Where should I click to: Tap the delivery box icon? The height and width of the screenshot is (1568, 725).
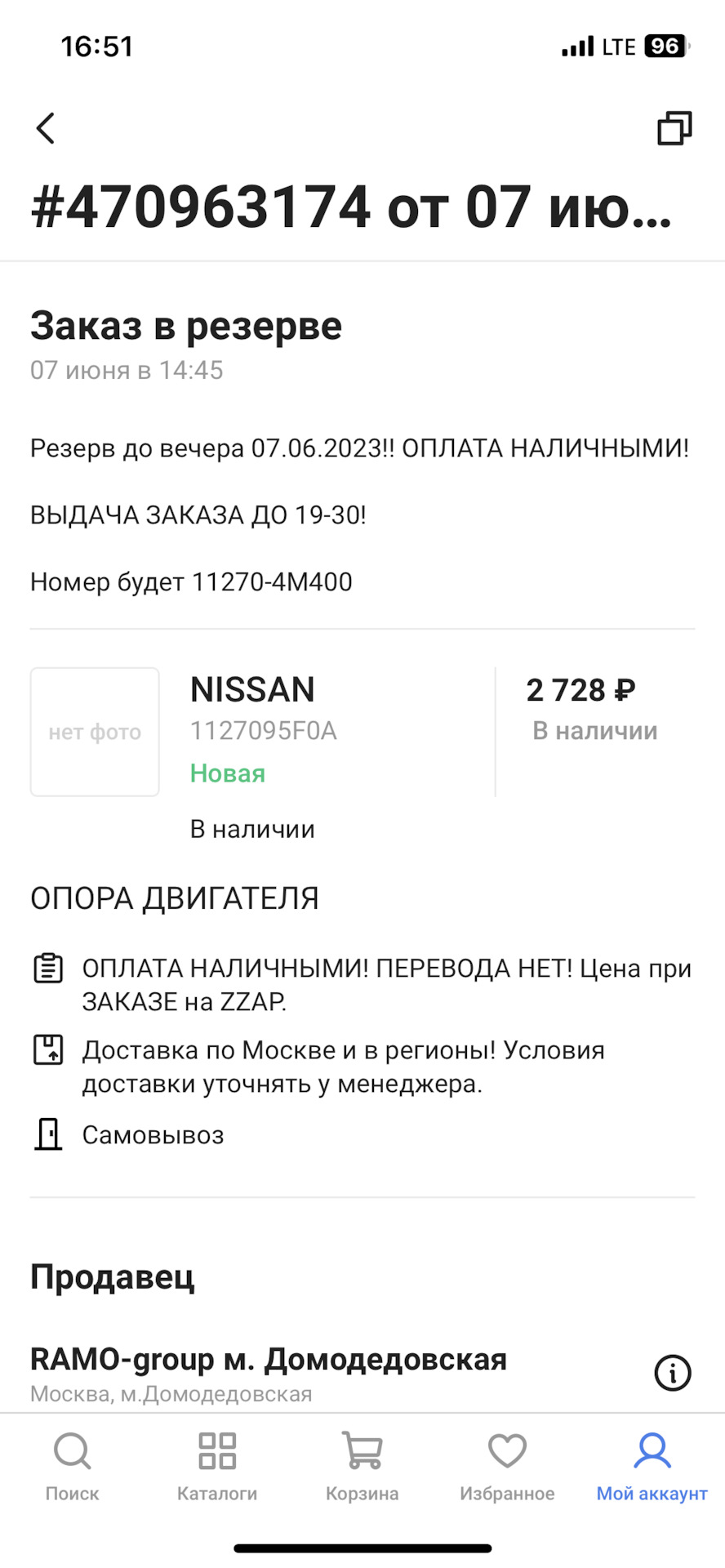48,1051
